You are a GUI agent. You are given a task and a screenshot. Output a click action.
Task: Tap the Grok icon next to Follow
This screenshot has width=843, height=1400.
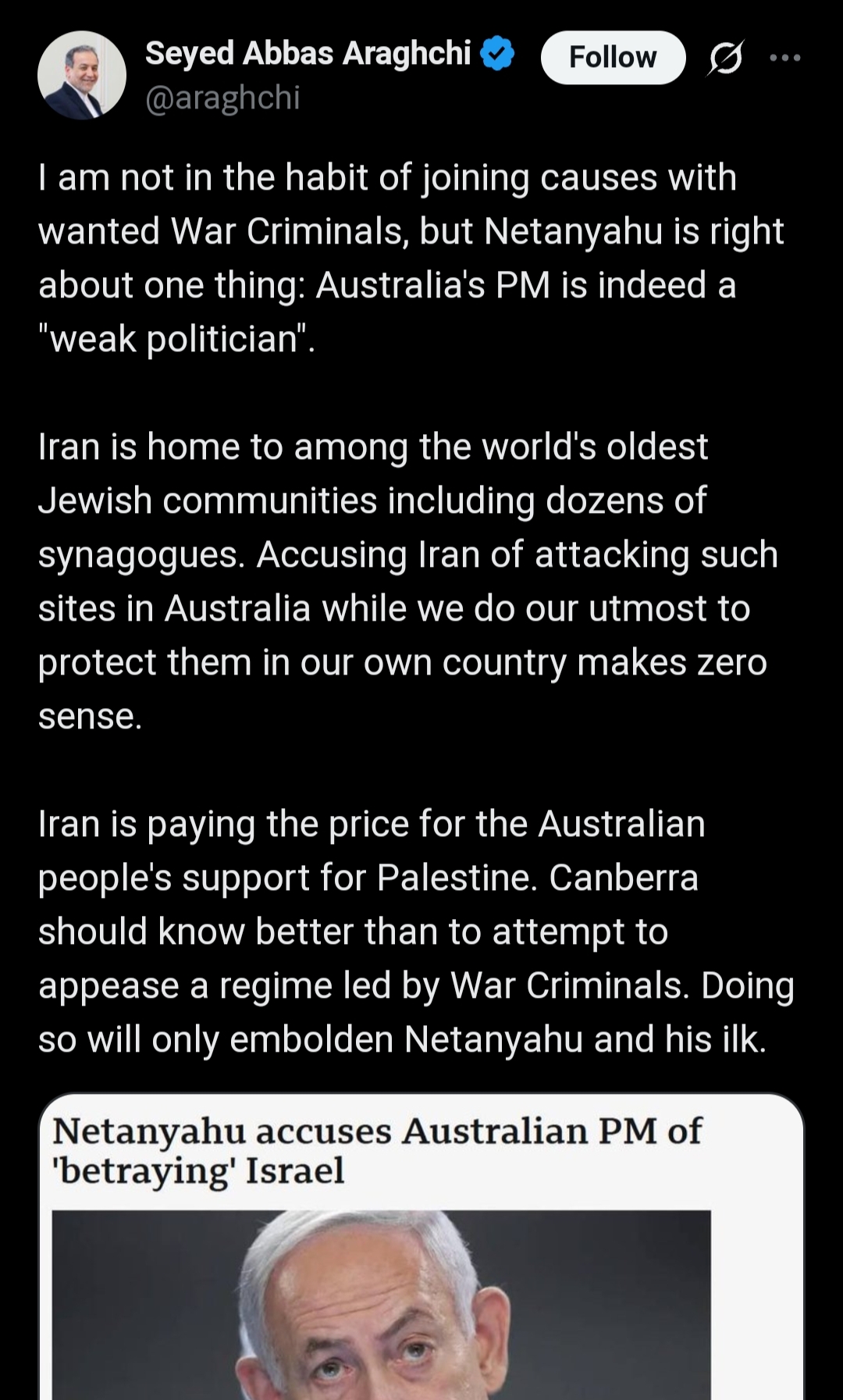(x=726, y=58)
